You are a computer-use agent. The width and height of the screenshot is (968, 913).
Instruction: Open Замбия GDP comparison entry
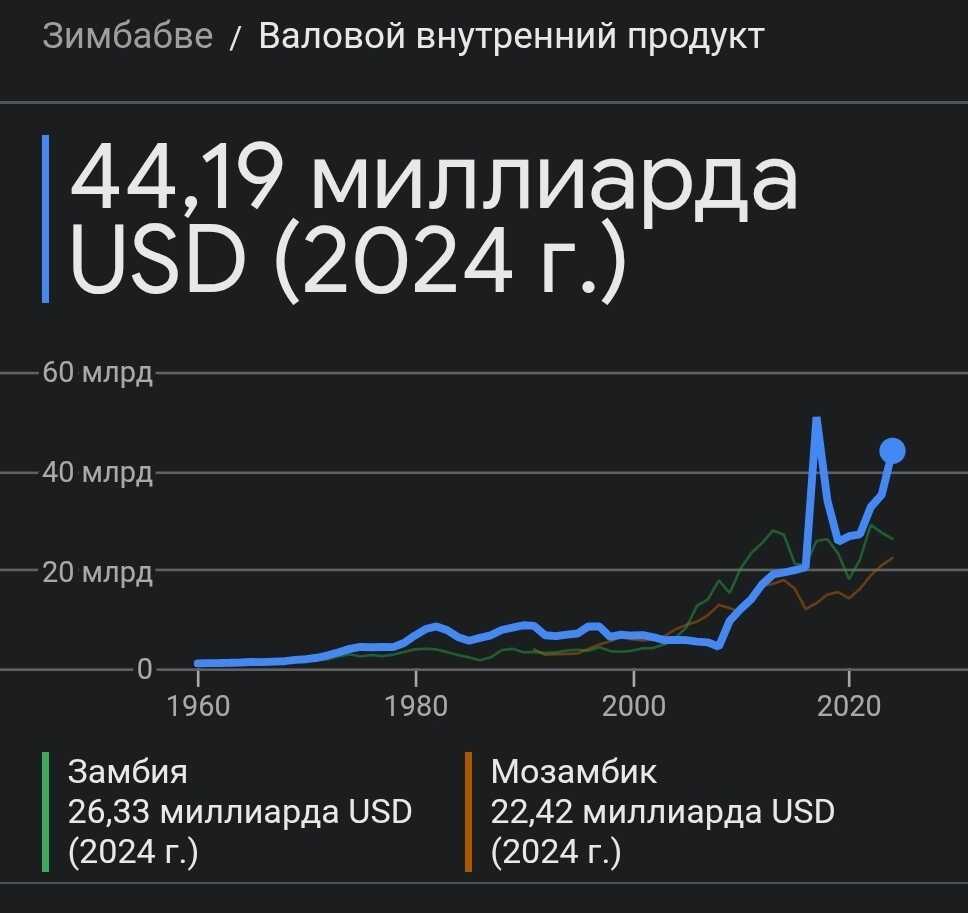pos(239,811)
